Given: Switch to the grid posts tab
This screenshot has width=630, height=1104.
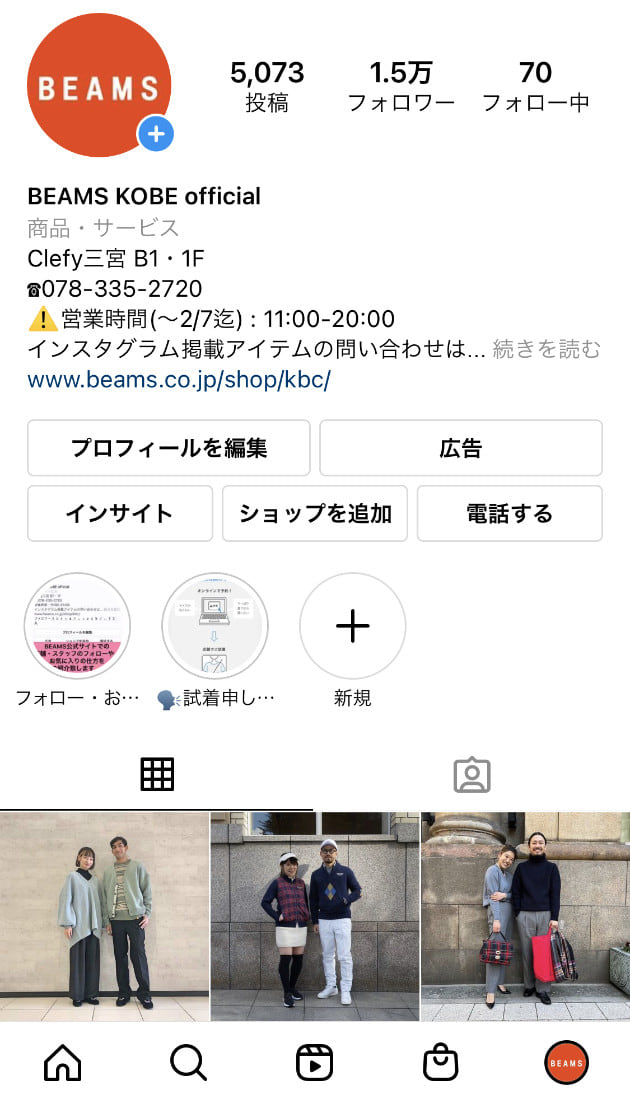Looking at the screenshot, I should [157, 775].
